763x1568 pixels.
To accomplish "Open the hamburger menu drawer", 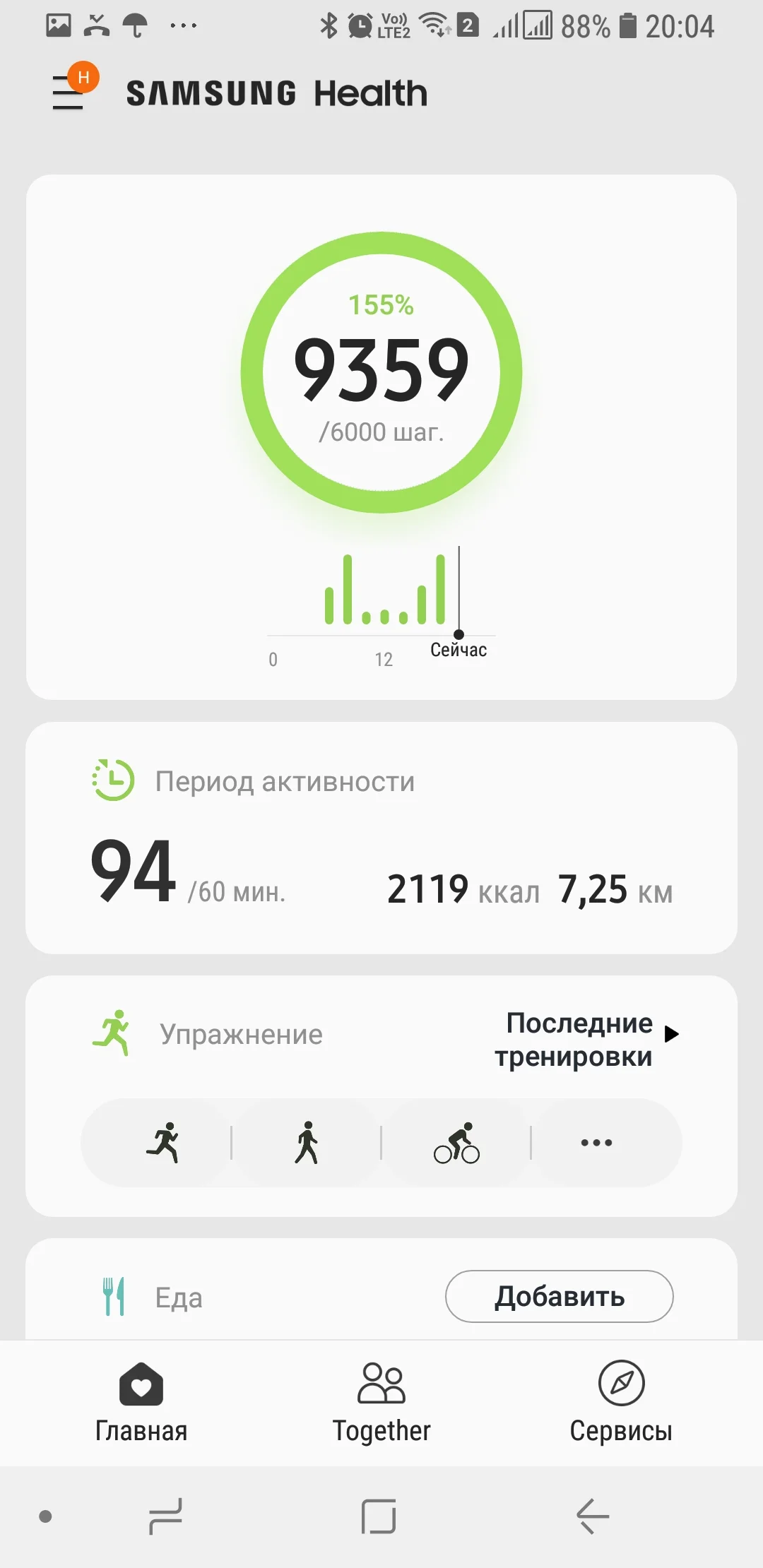I will click(x=69, y=93).
